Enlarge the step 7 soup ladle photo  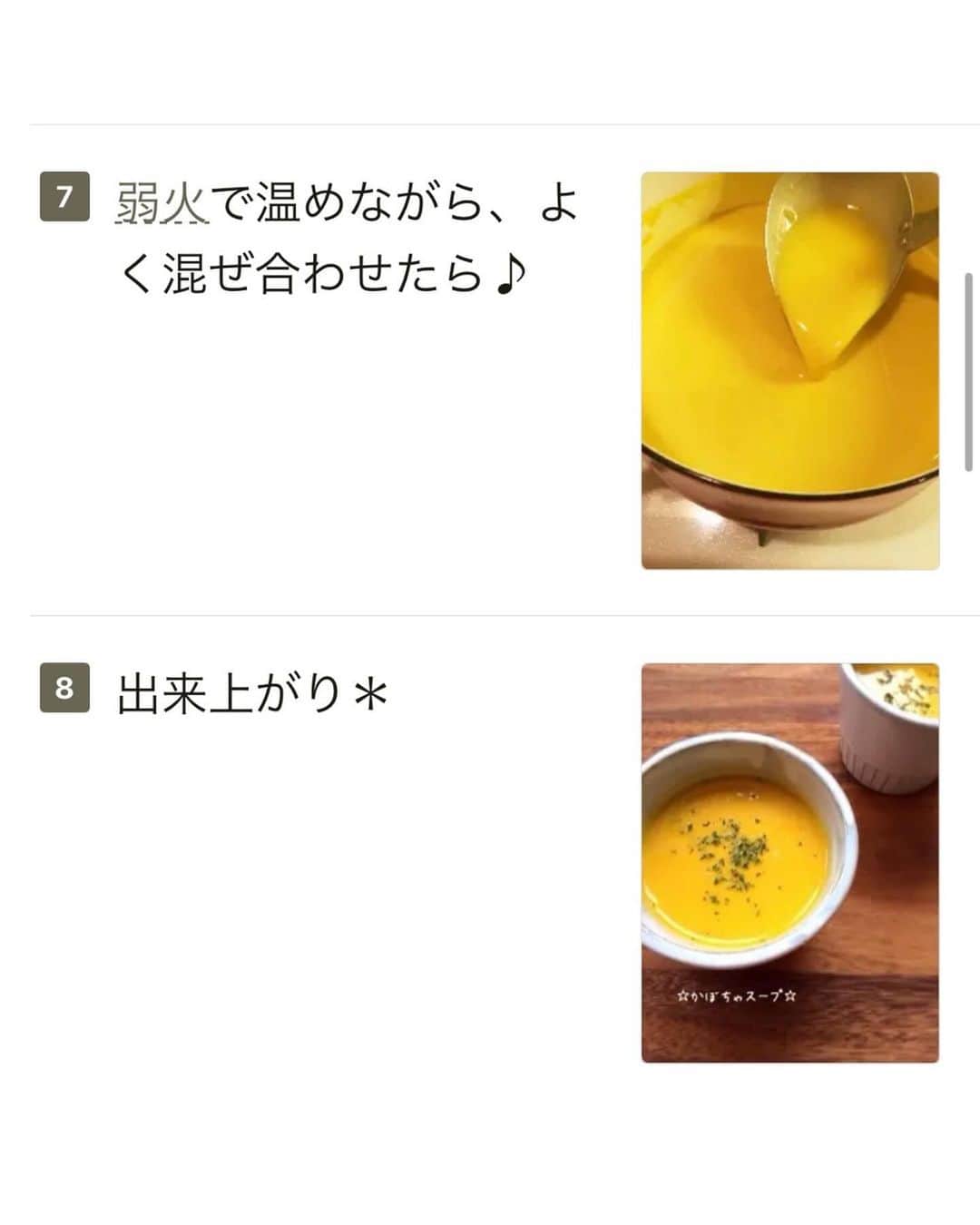pyautogui.click(x=789, y=370)
